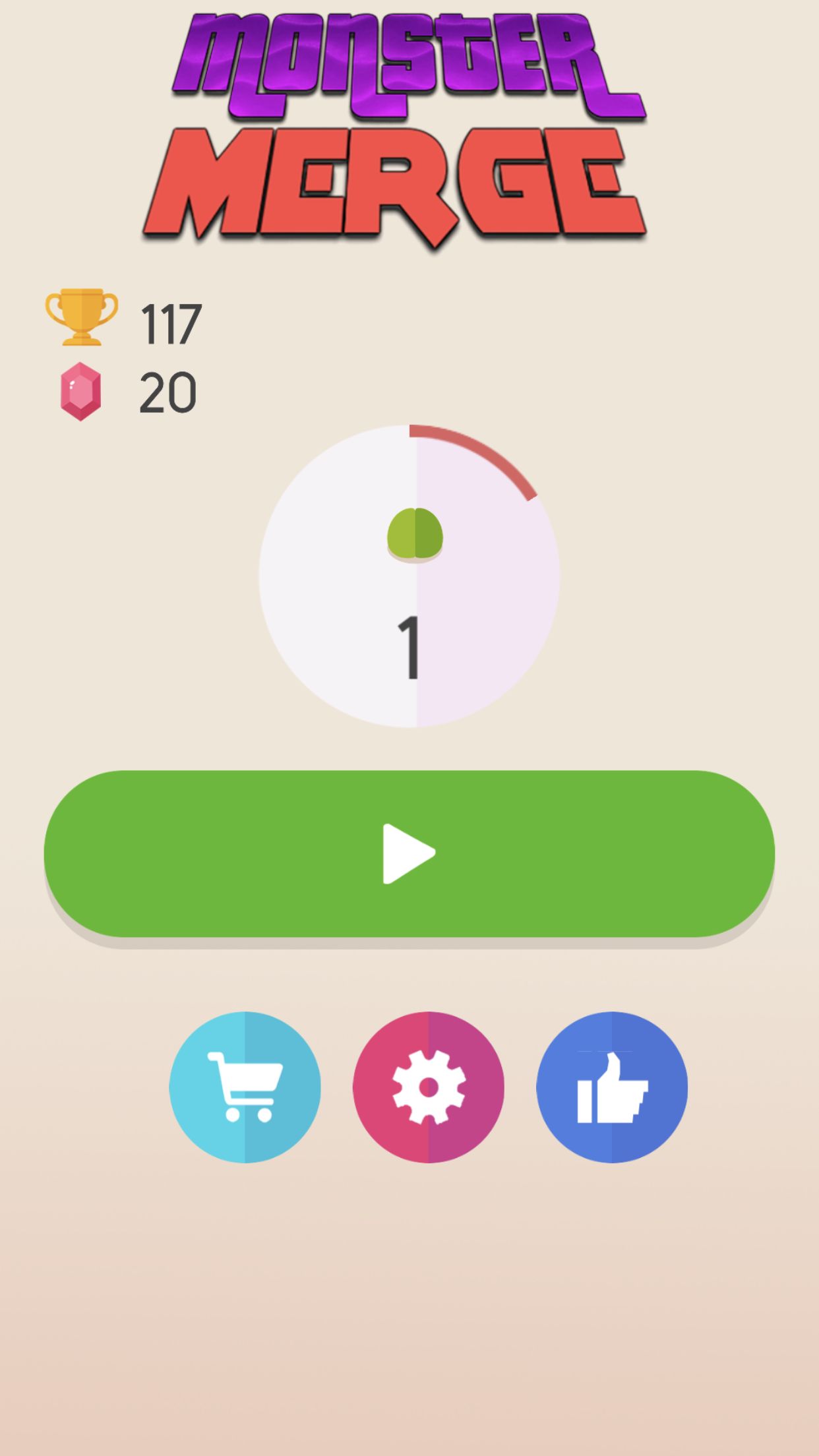Image resolution: width=819 pixels, height=1456 pixels.
Task: Tap the thumbs-up like button
Action: [x=612, y=1087]
